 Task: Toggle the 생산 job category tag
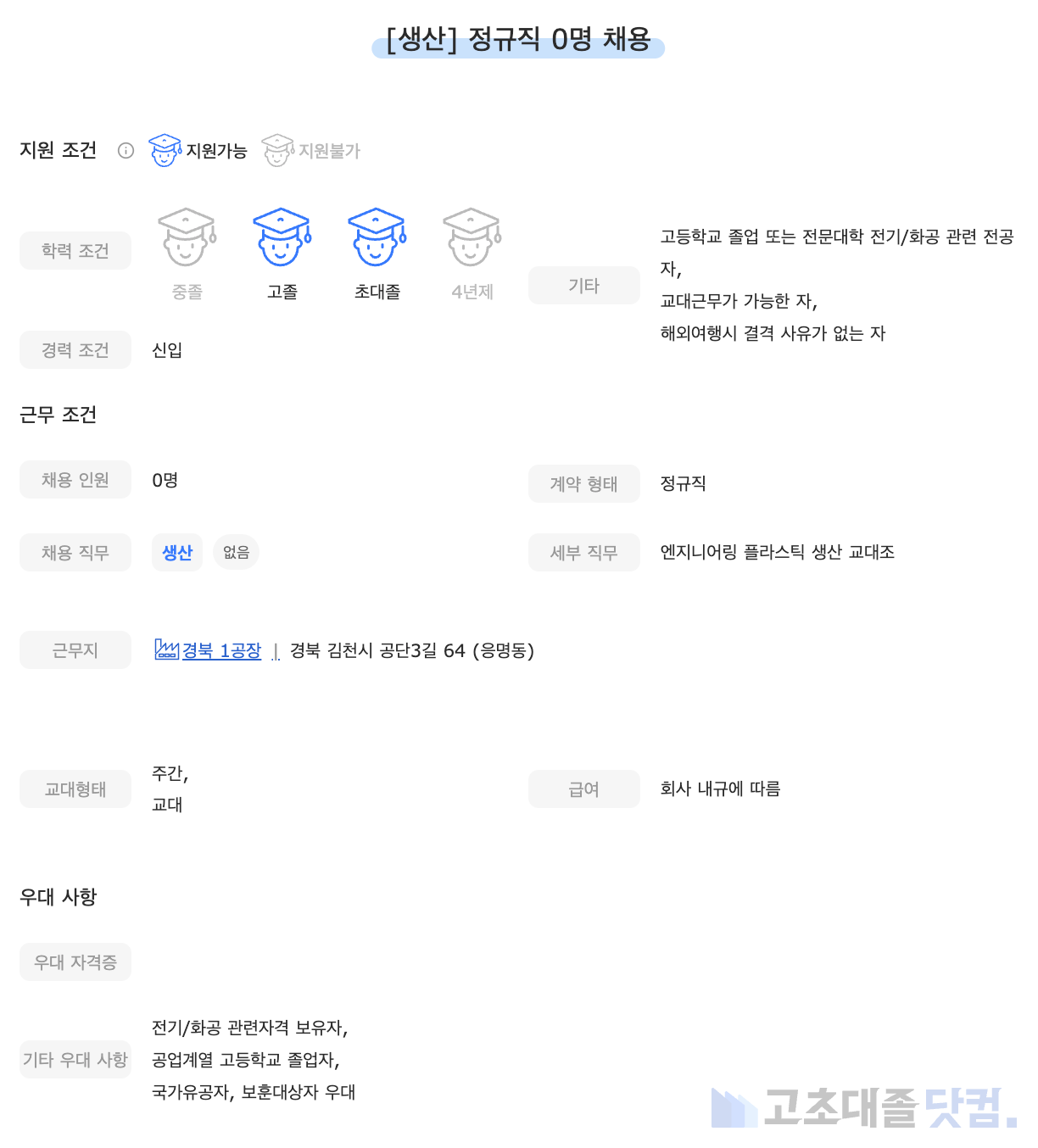pos(177,552)
